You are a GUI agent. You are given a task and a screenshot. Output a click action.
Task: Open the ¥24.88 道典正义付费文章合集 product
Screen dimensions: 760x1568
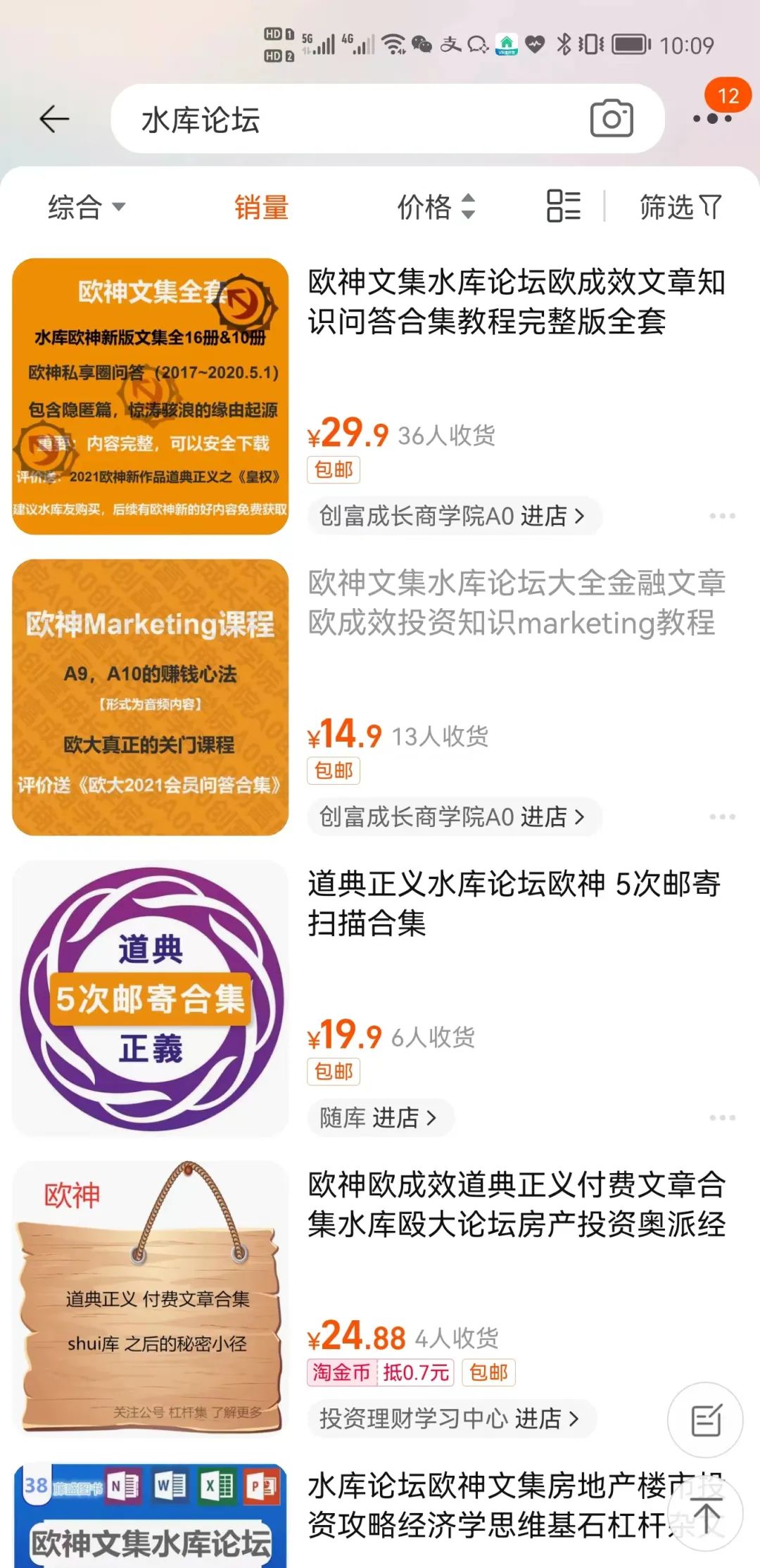pos(517,1205)
